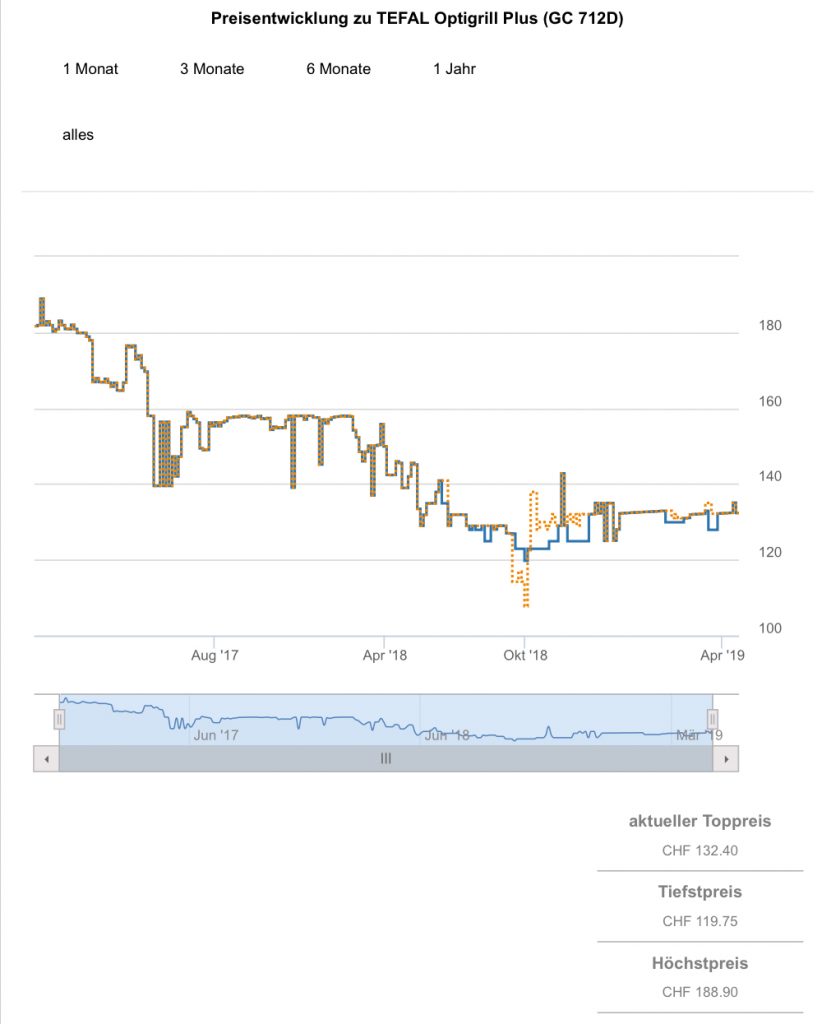Select the 1 Monat time range
This screenshot has height=1024, width=822.
pyautogui.click(x=90, y=69)
